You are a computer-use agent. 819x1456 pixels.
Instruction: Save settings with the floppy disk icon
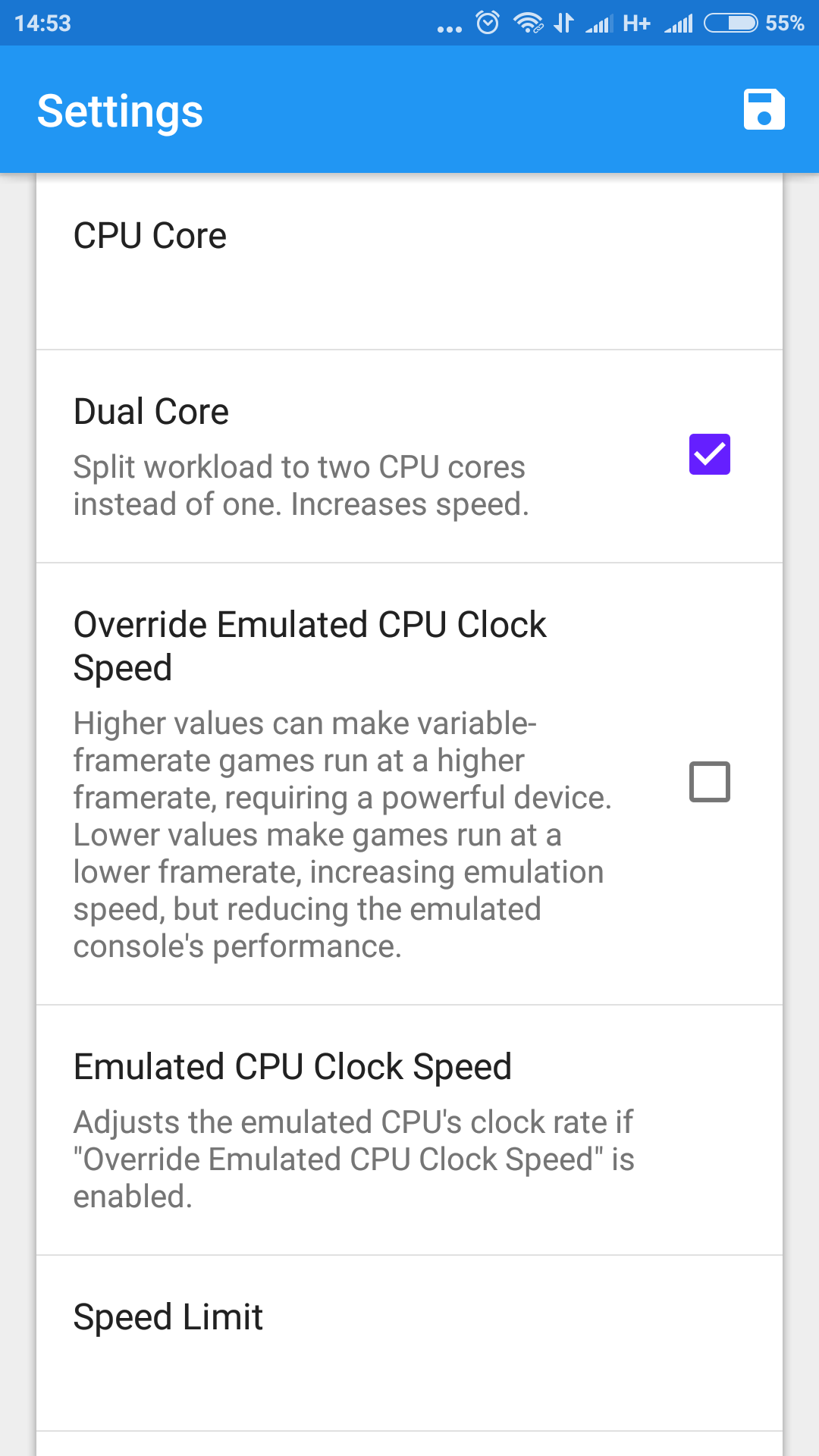point(764,110)
